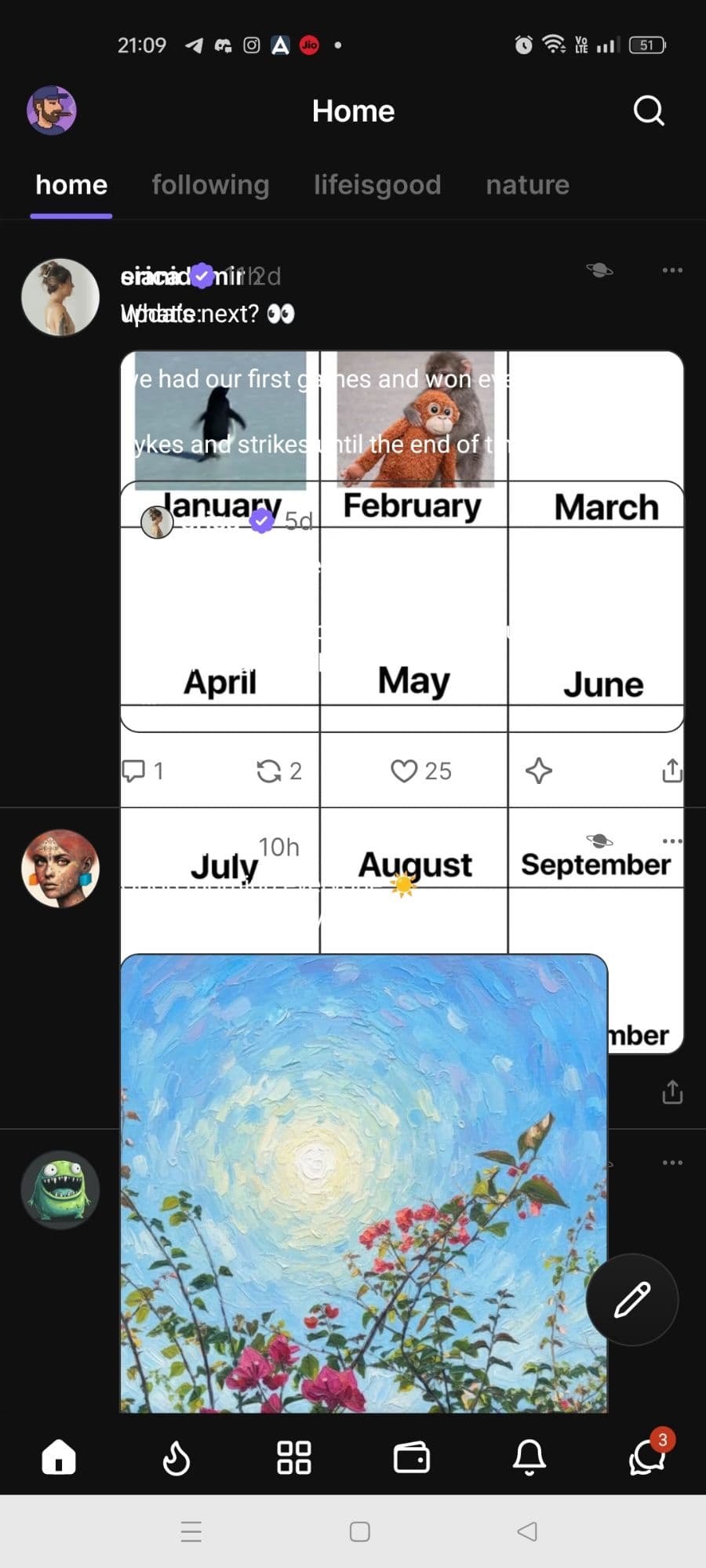Go to the trending flame tab
This screenshot has width=706, height=1568.
tap(176, 1459)
